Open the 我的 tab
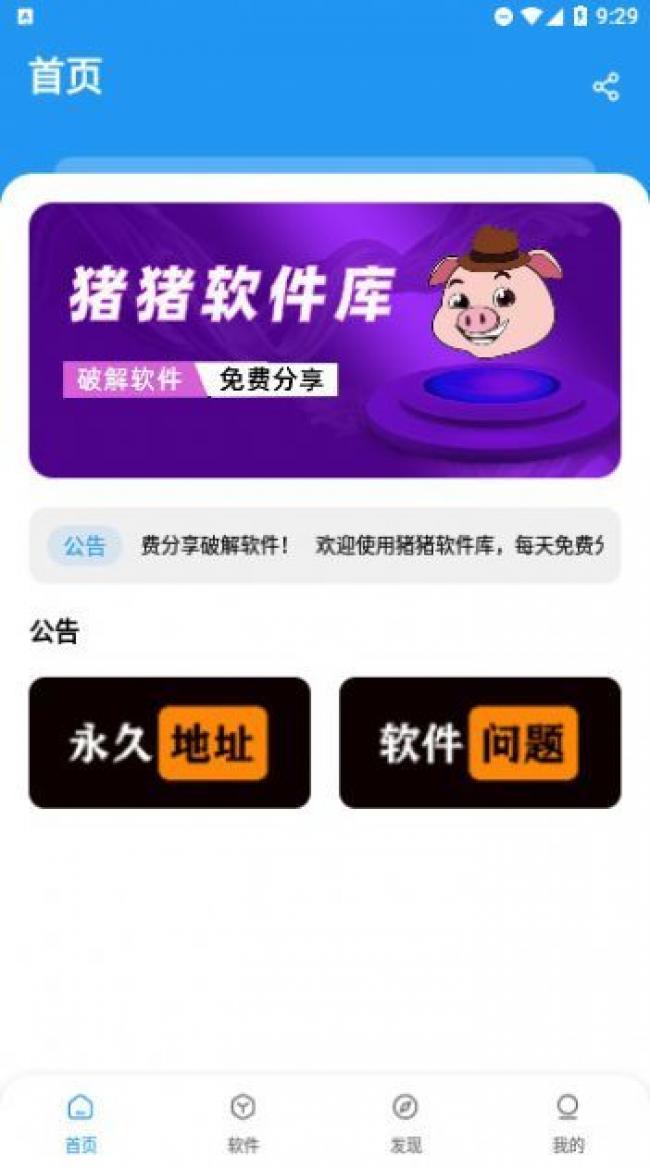The image size is (650, 1168). pos(567,1122)
